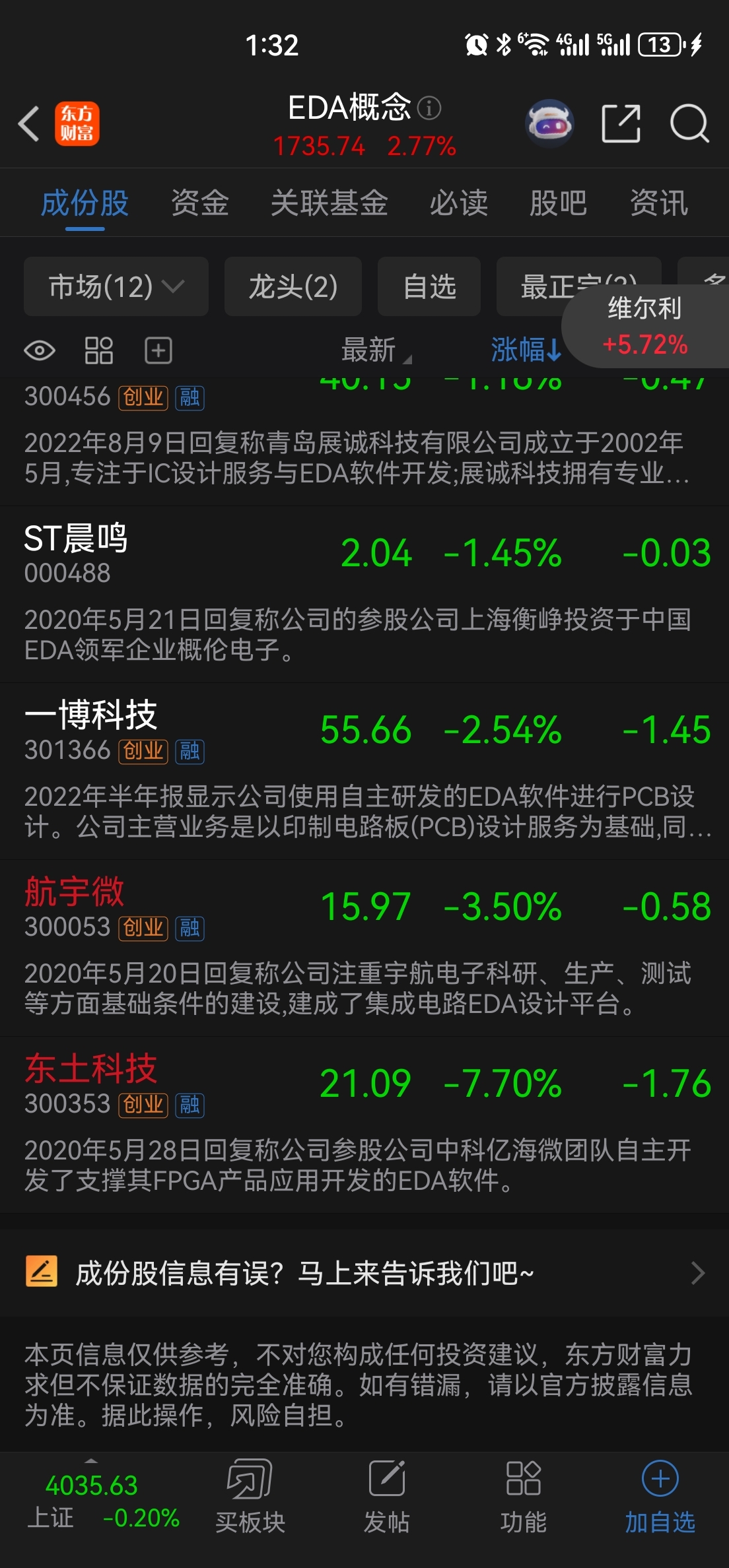Select the 自选 filter chip
The height and width of the screenshot is (1568, 729).
click(429, 286)
